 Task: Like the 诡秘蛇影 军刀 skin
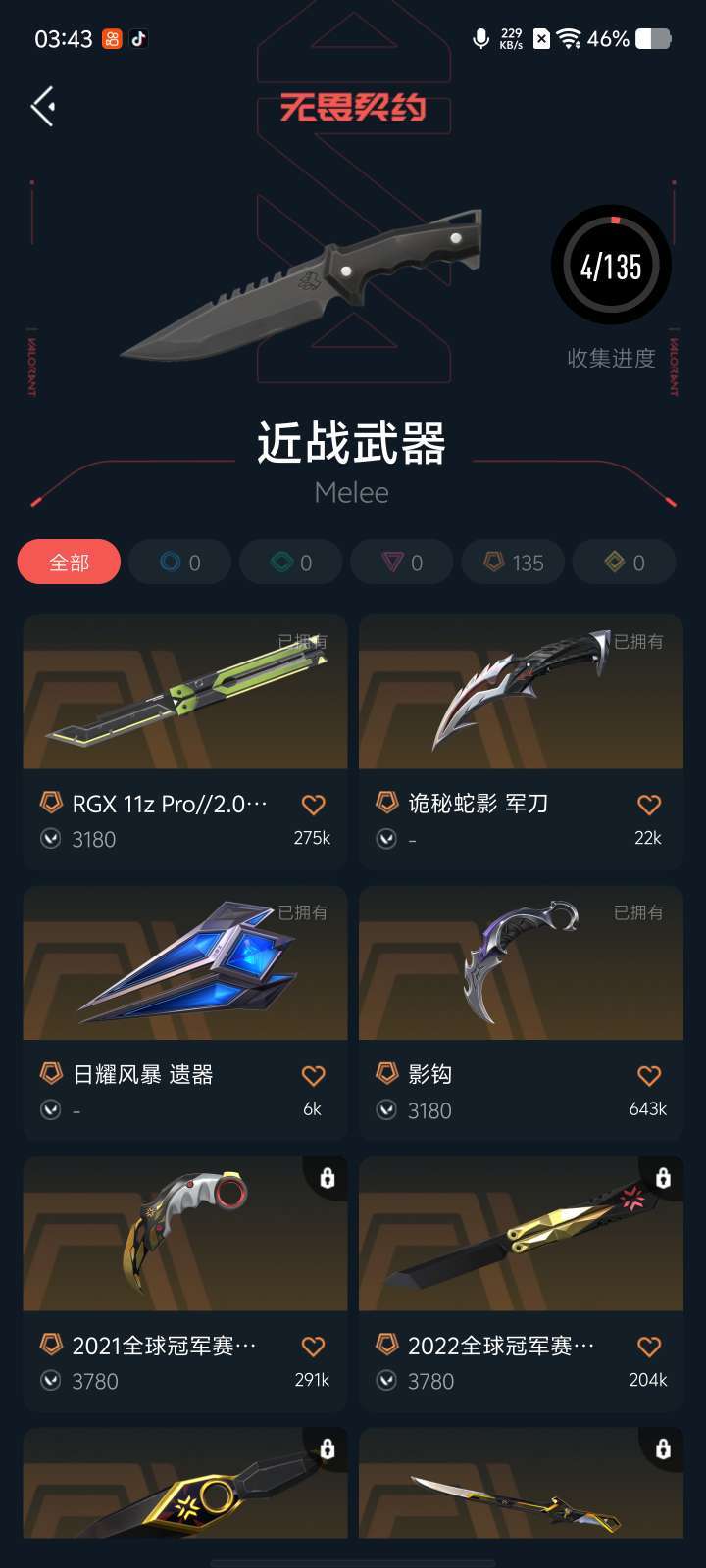[649, 805]
